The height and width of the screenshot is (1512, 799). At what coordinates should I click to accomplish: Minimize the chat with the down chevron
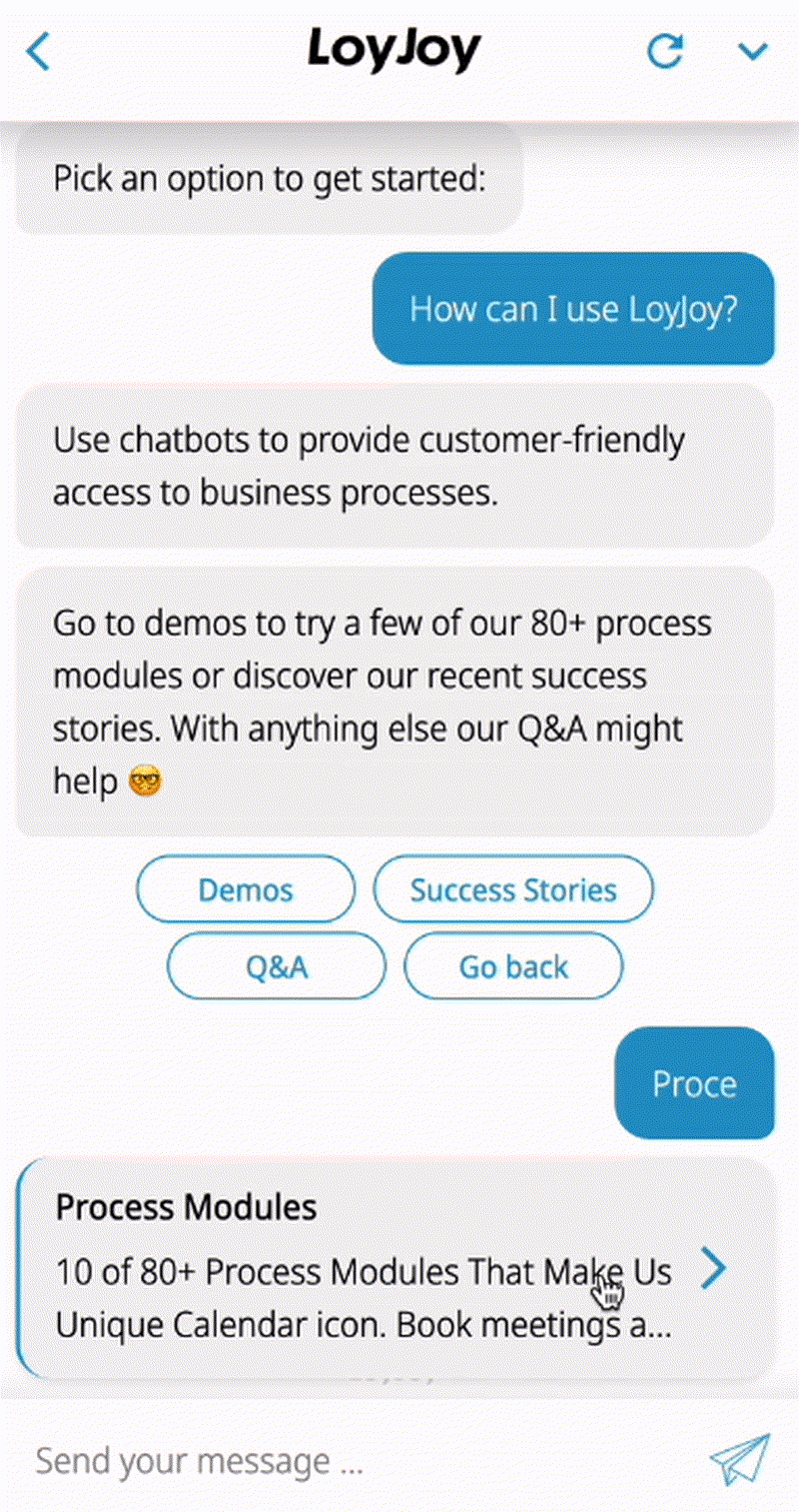(752, 51)
